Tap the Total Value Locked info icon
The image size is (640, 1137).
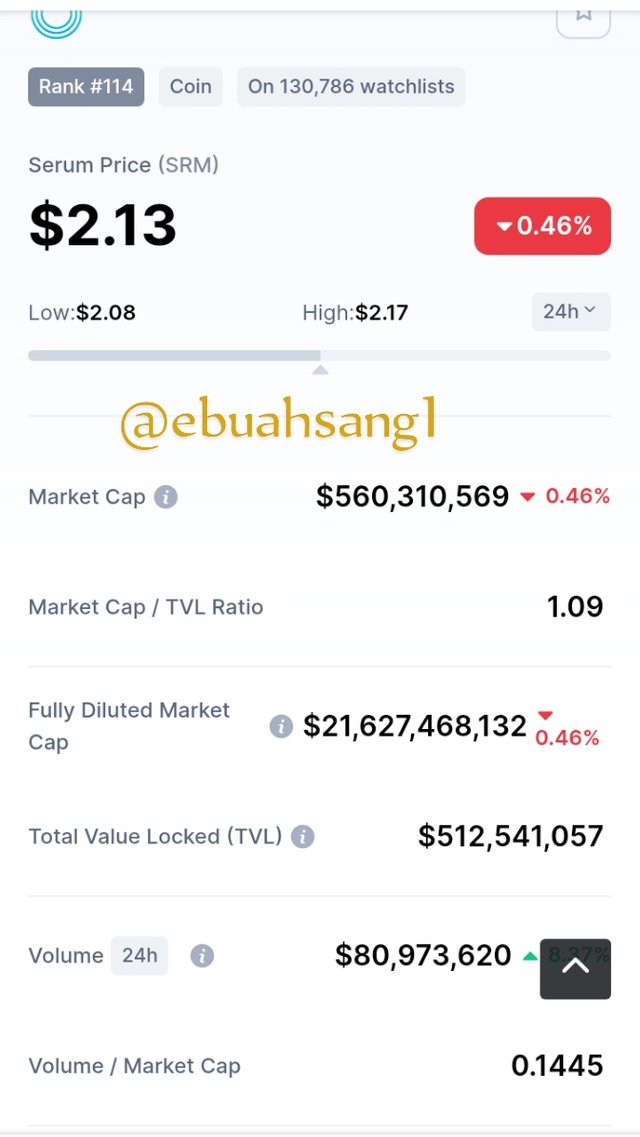click(x=303, y=836)
